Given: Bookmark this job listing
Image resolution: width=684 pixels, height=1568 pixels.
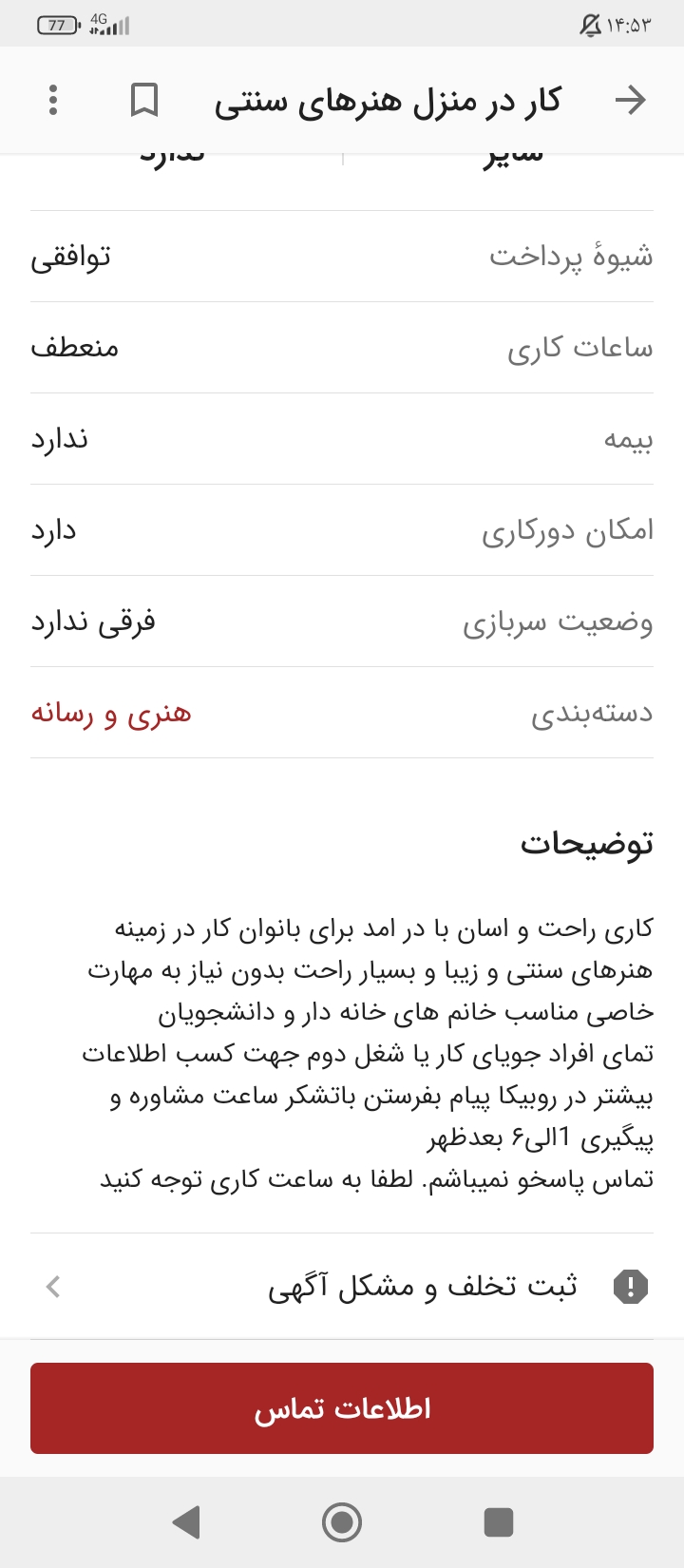Looking at the screenshot, I should tap(144, 100).
